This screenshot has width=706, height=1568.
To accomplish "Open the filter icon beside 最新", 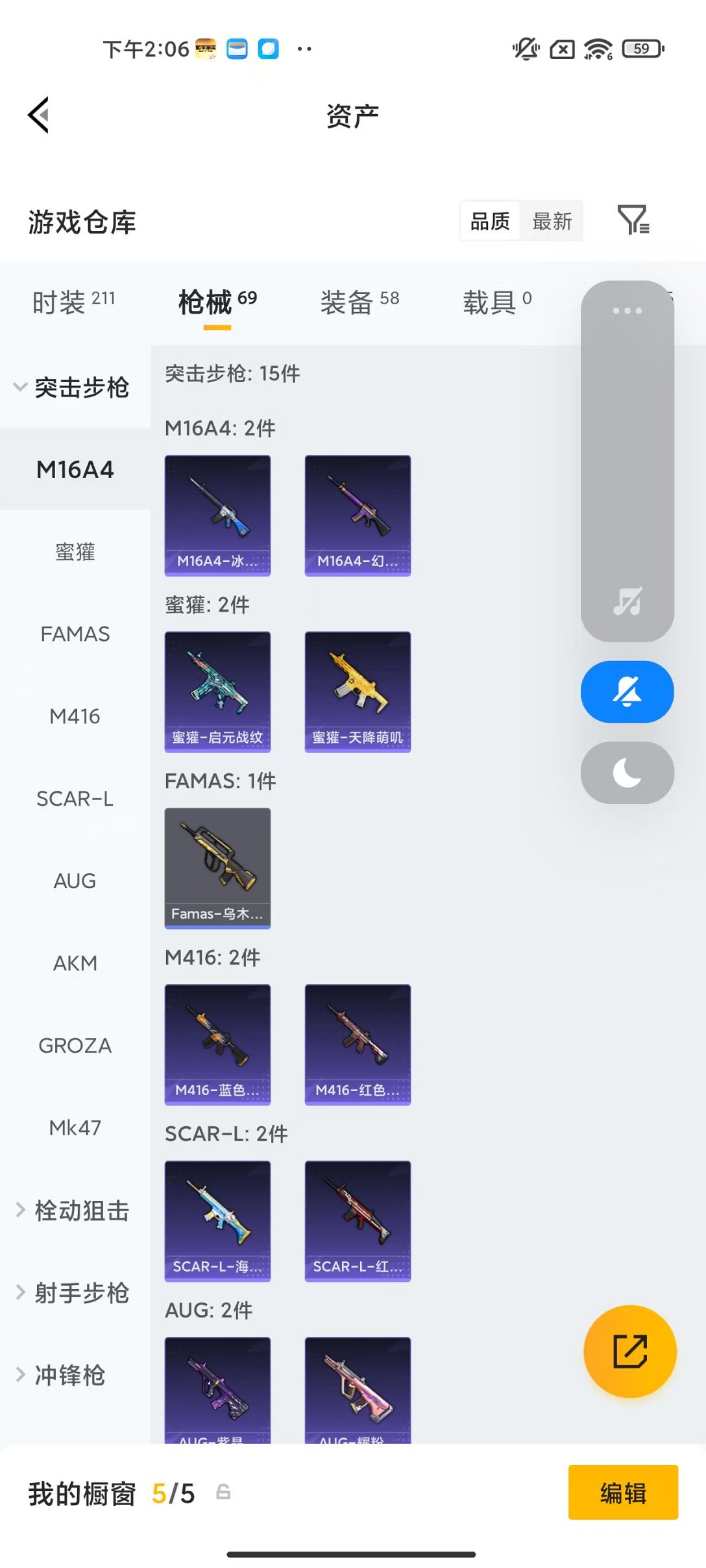I will (x=633, y=221).
